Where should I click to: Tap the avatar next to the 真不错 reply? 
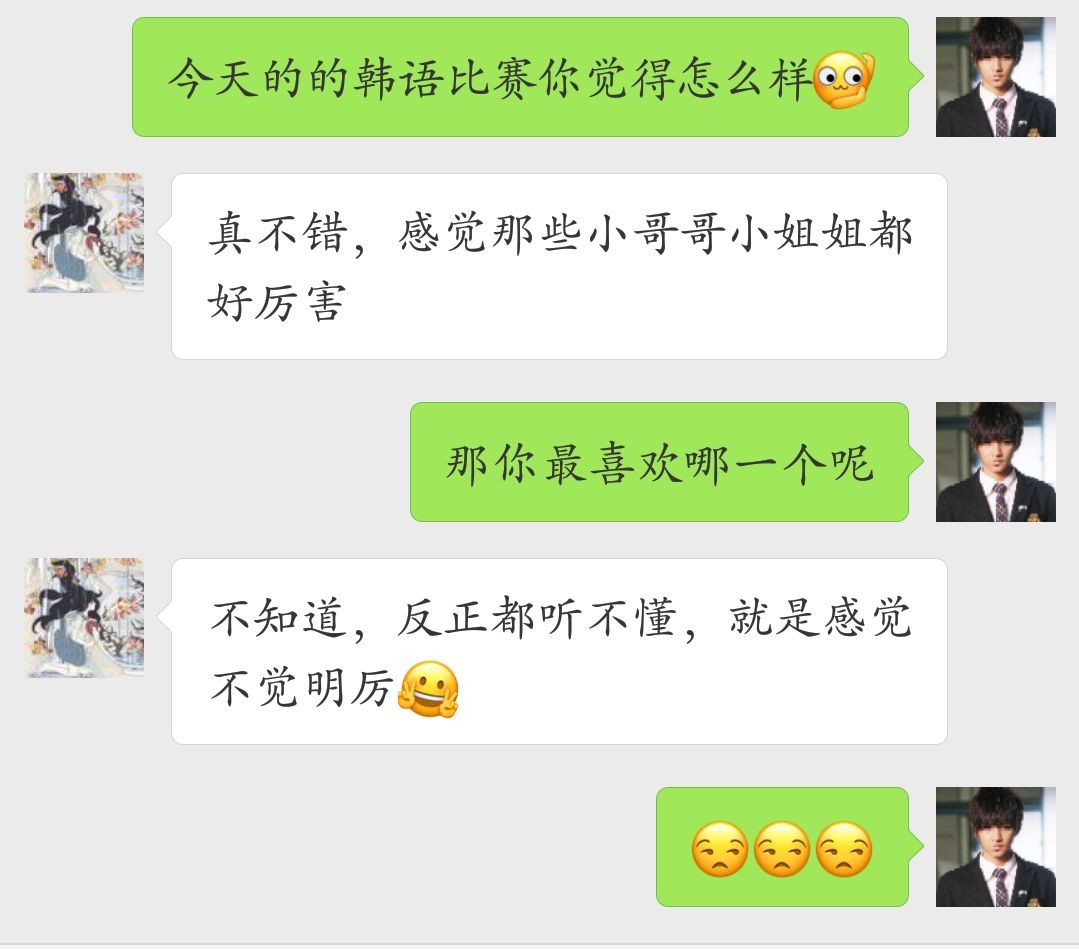[x=85, y=233]
